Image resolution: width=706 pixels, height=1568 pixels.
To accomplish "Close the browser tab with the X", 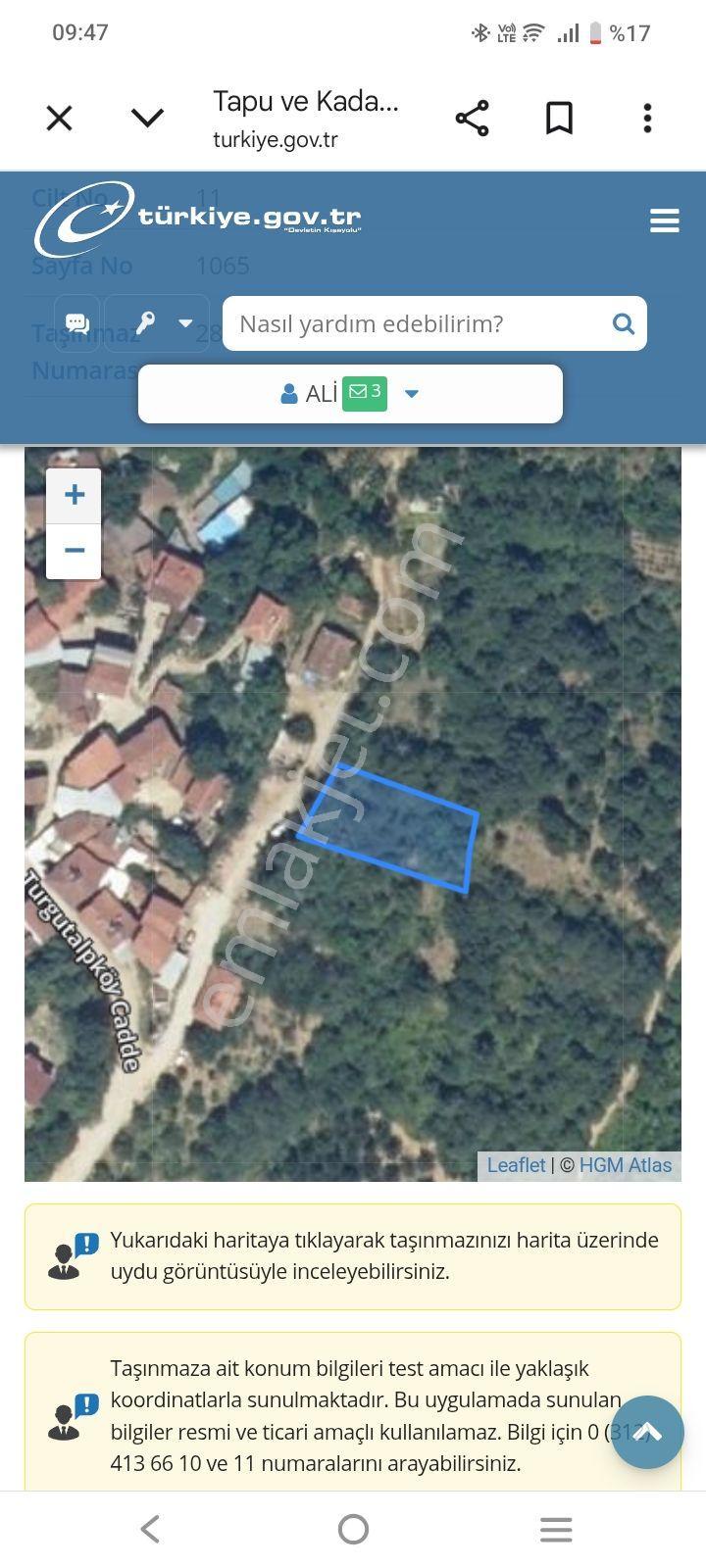I will coord(60,119).
